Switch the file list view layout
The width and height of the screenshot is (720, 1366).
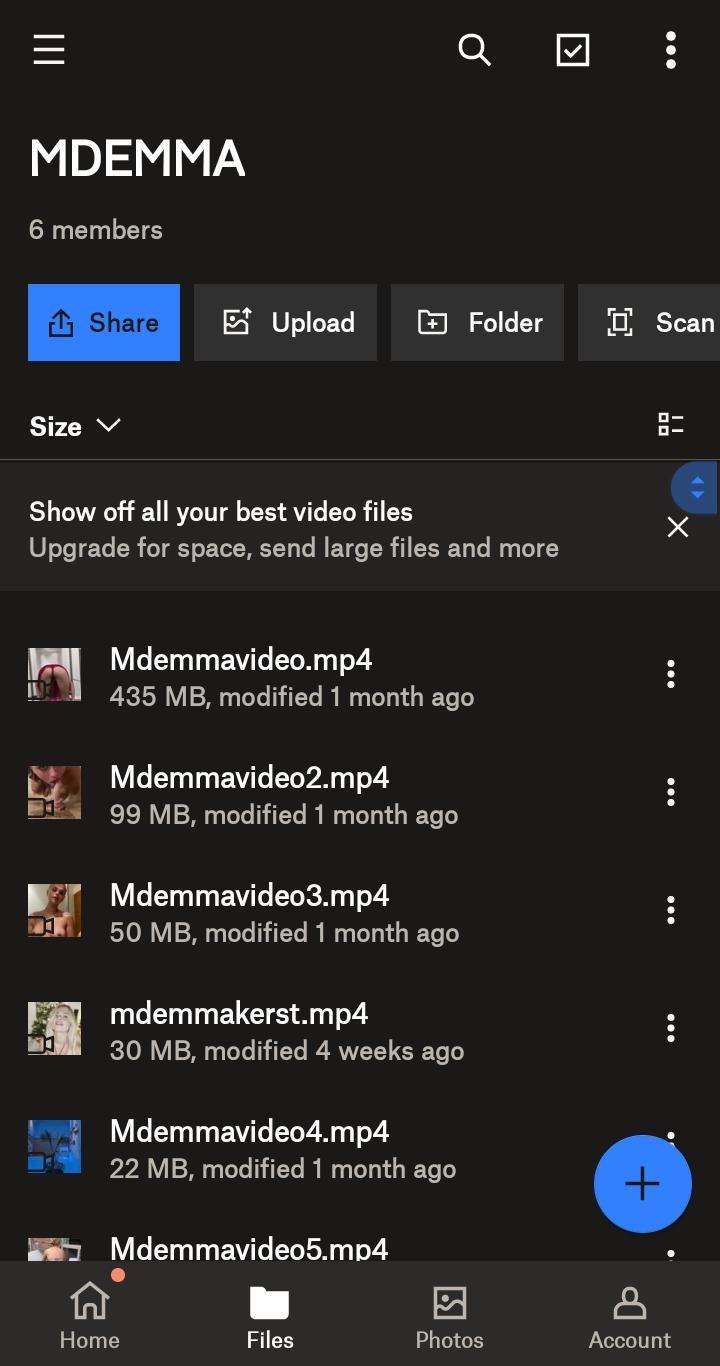670,425
